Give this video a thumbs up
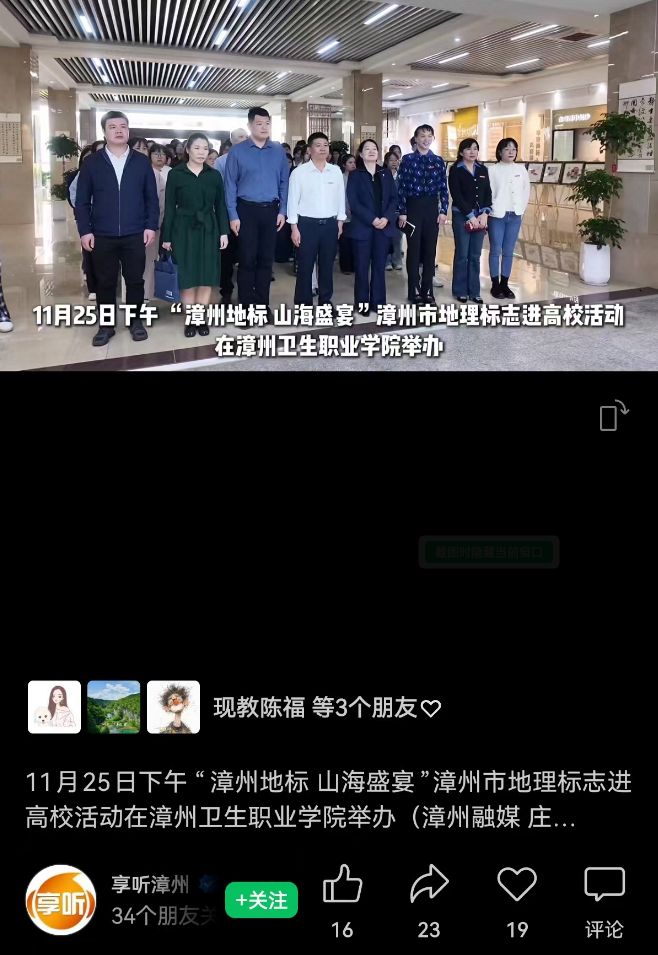658x955 pixels. (342, 885)
